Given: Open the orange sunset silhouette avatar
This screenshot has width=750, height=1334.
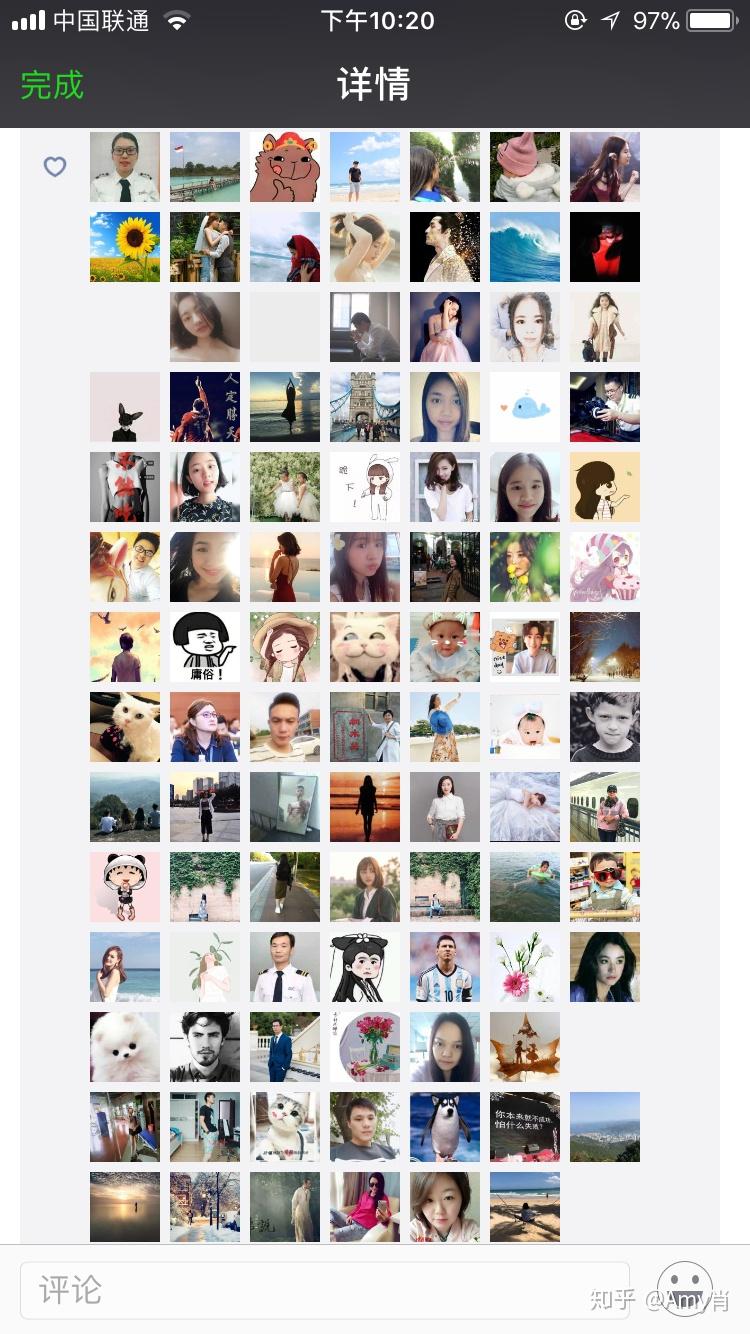Looking at the screenshot, I should (365, 807).
